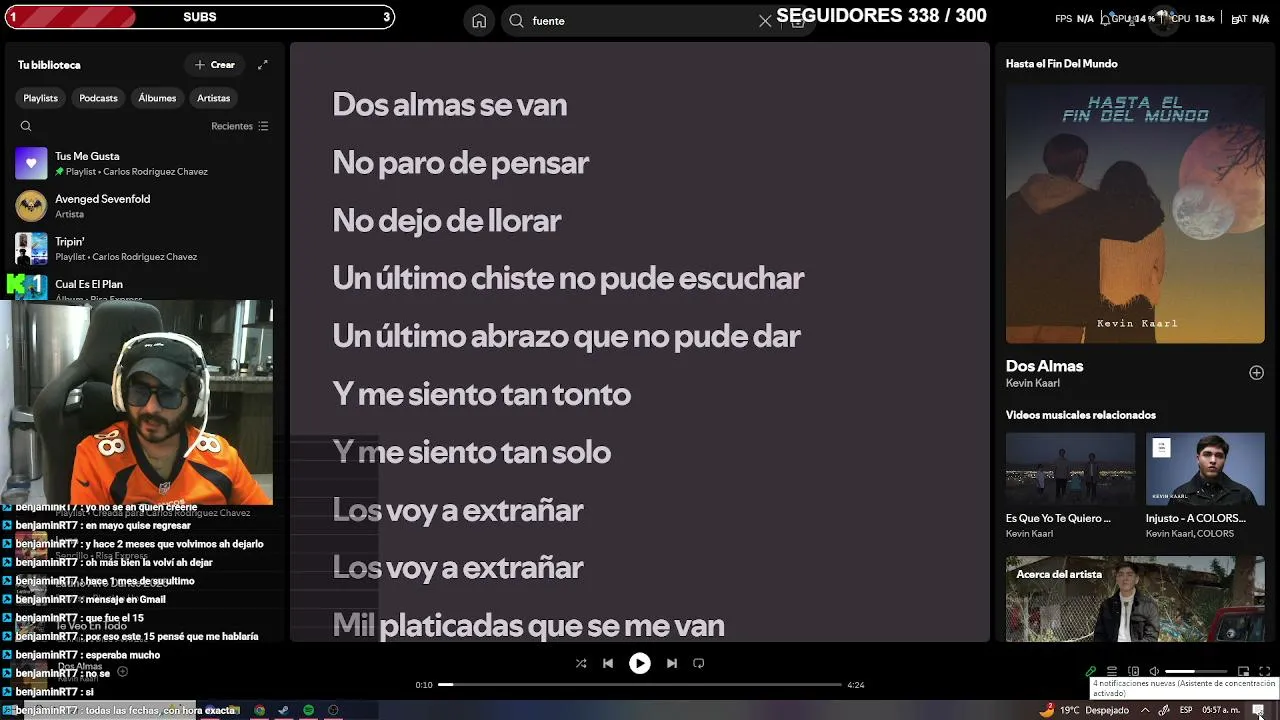Expand the library panel
The width and height of the screenshot is (1280, 720).
(x=262, y=65)
